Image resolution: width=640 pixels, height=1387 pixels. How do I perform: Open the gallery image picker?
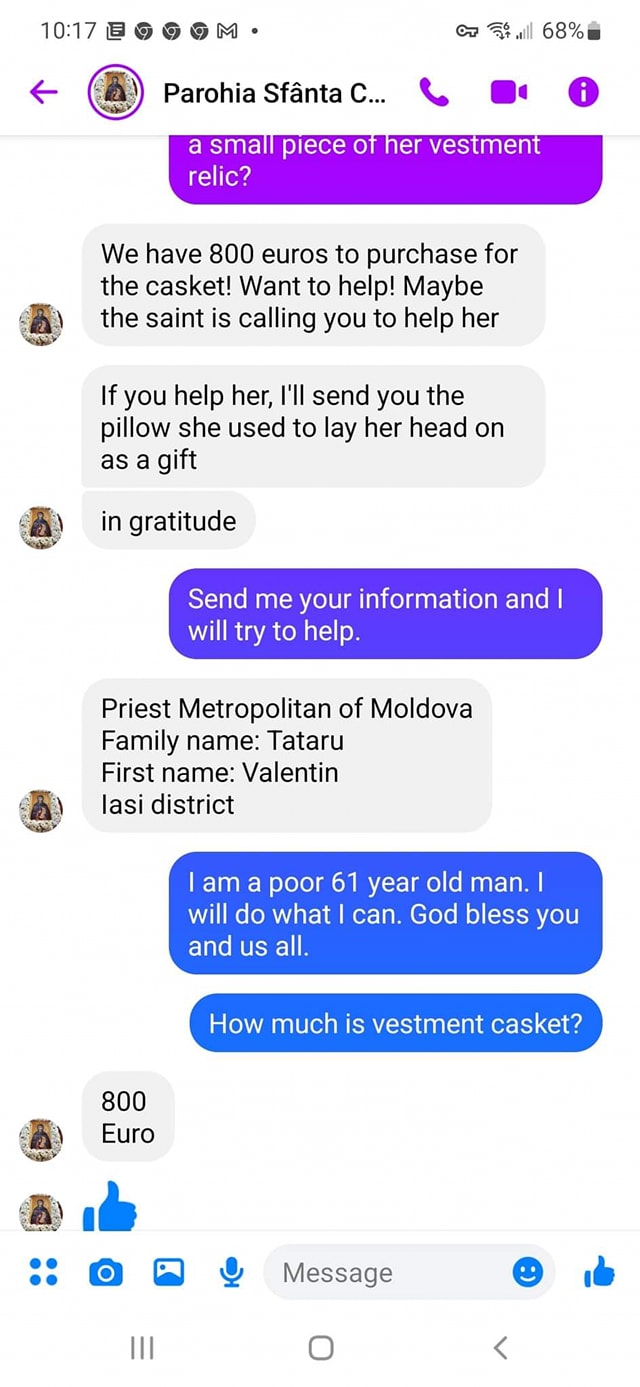(x=168, y=1272)
